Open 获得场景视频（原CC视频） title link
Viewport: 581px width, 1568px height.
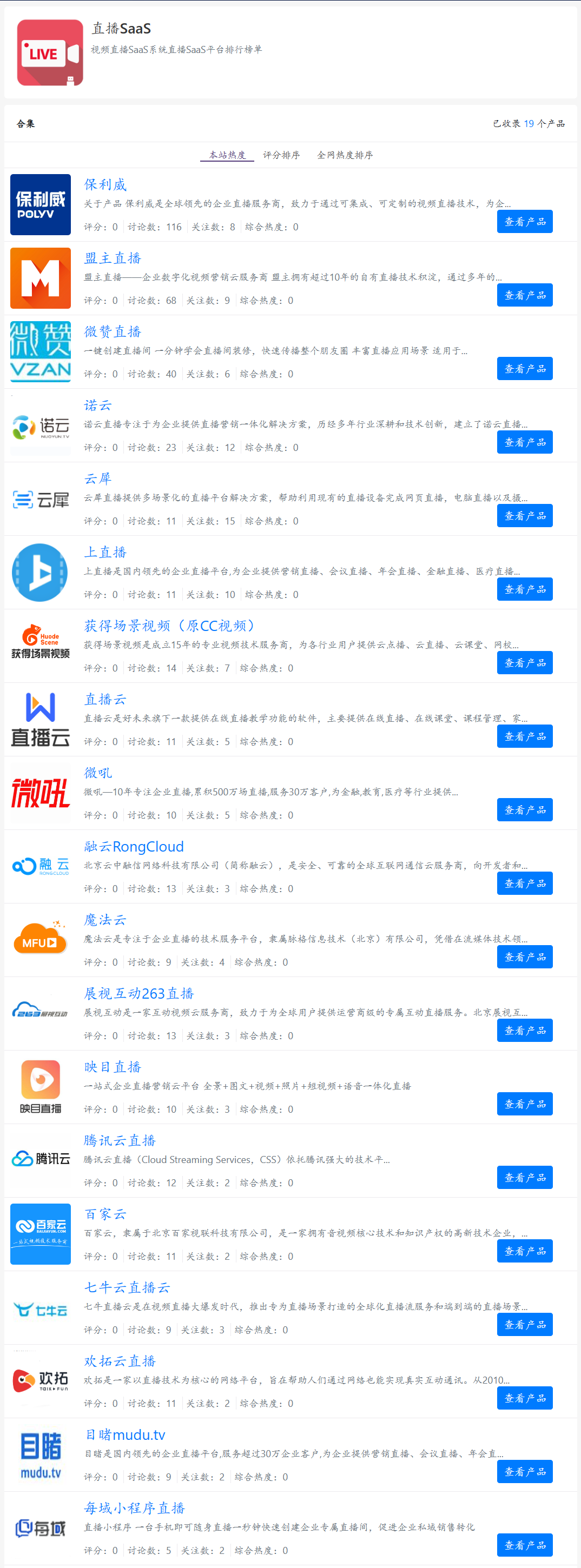coord(169,626)
